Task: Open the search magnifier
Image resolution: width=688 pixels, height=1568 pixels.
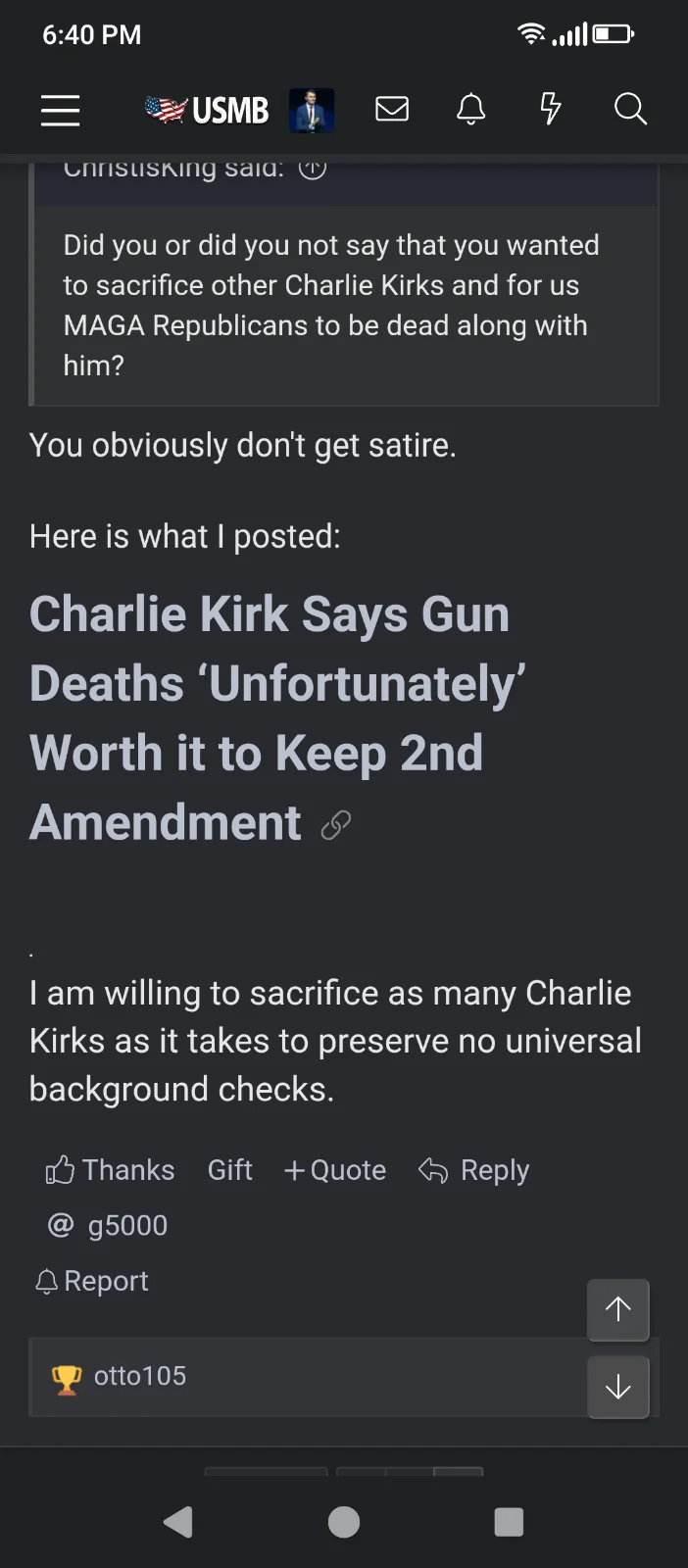Action: (630, 109)
